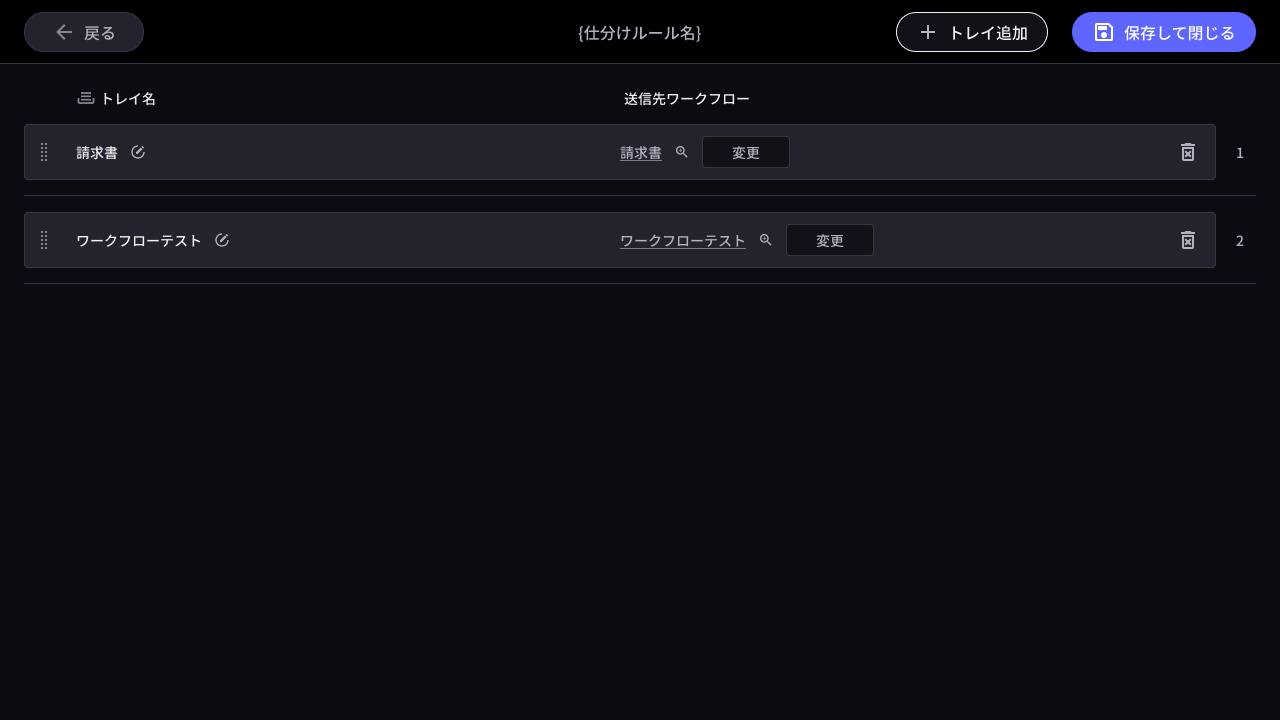Tap 変更 for the 請求書 tray

[x=745, y=152]
